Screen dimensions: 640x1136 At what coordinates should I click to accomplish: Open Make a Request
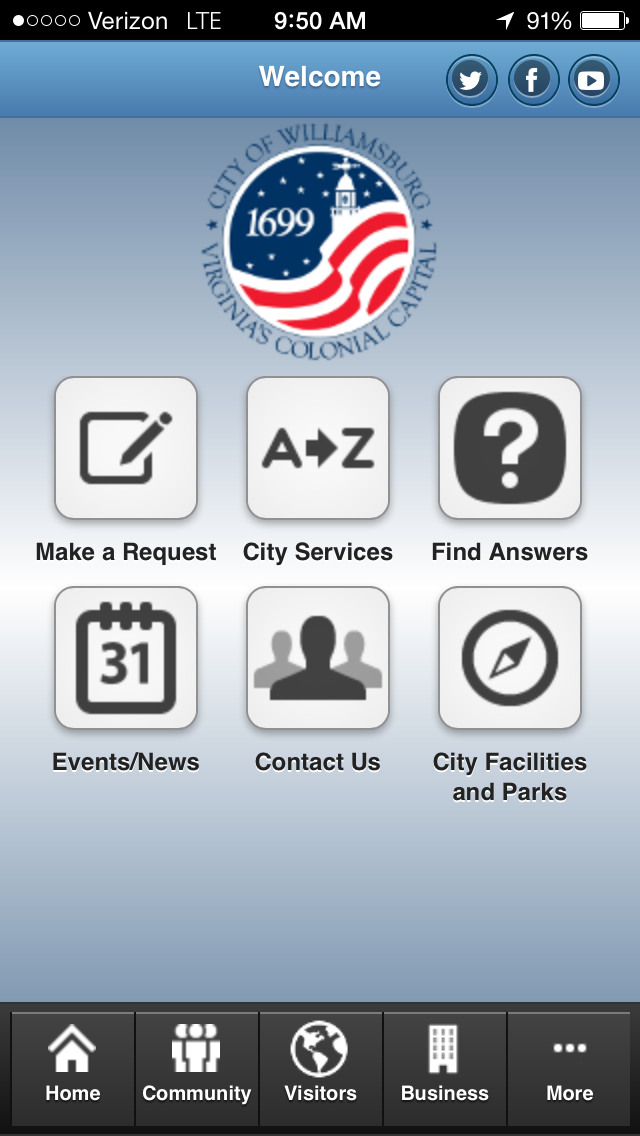(x=126, y=448)
